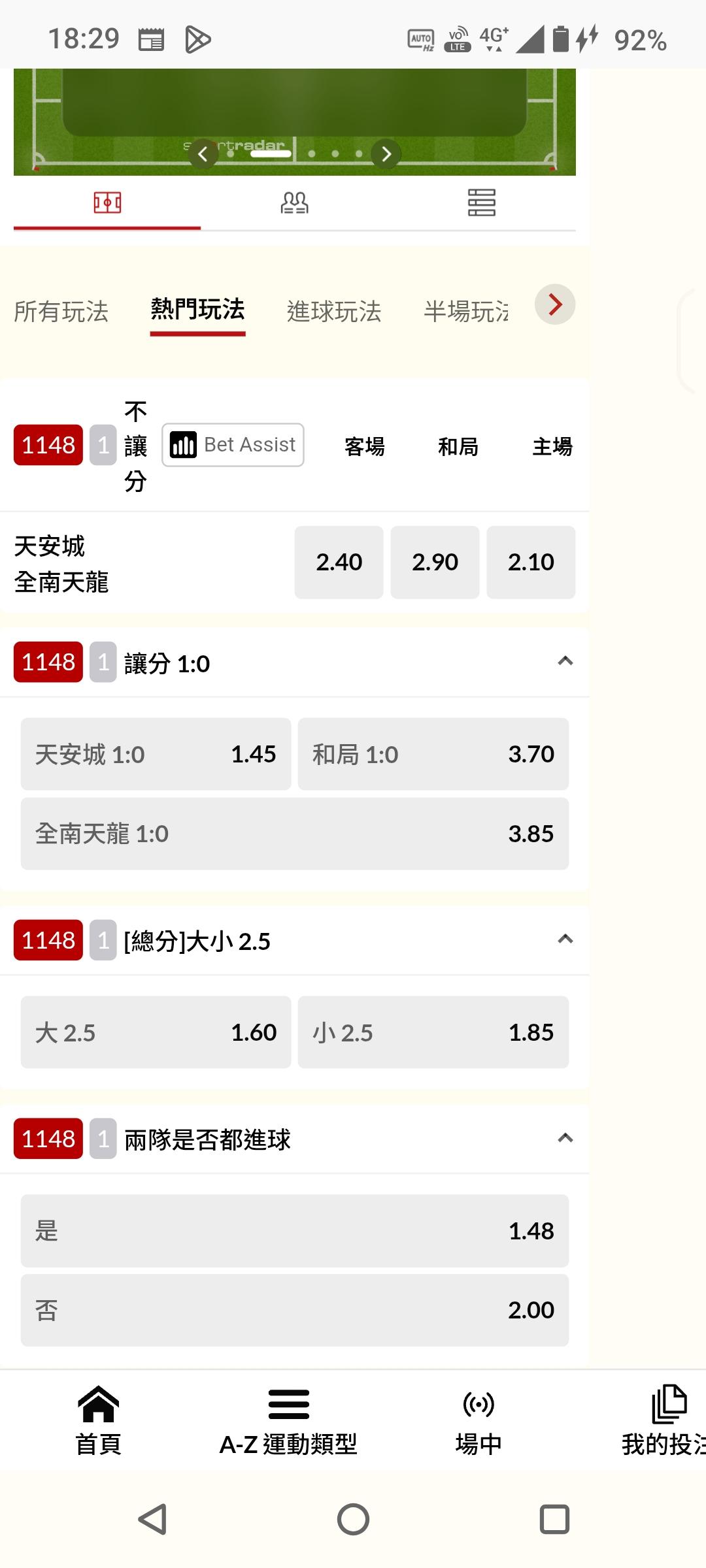The width and height of the screenshot is (706, 1568).
Task: Pick 天安城 1:0 at 1.45
Action: [156, 754]
